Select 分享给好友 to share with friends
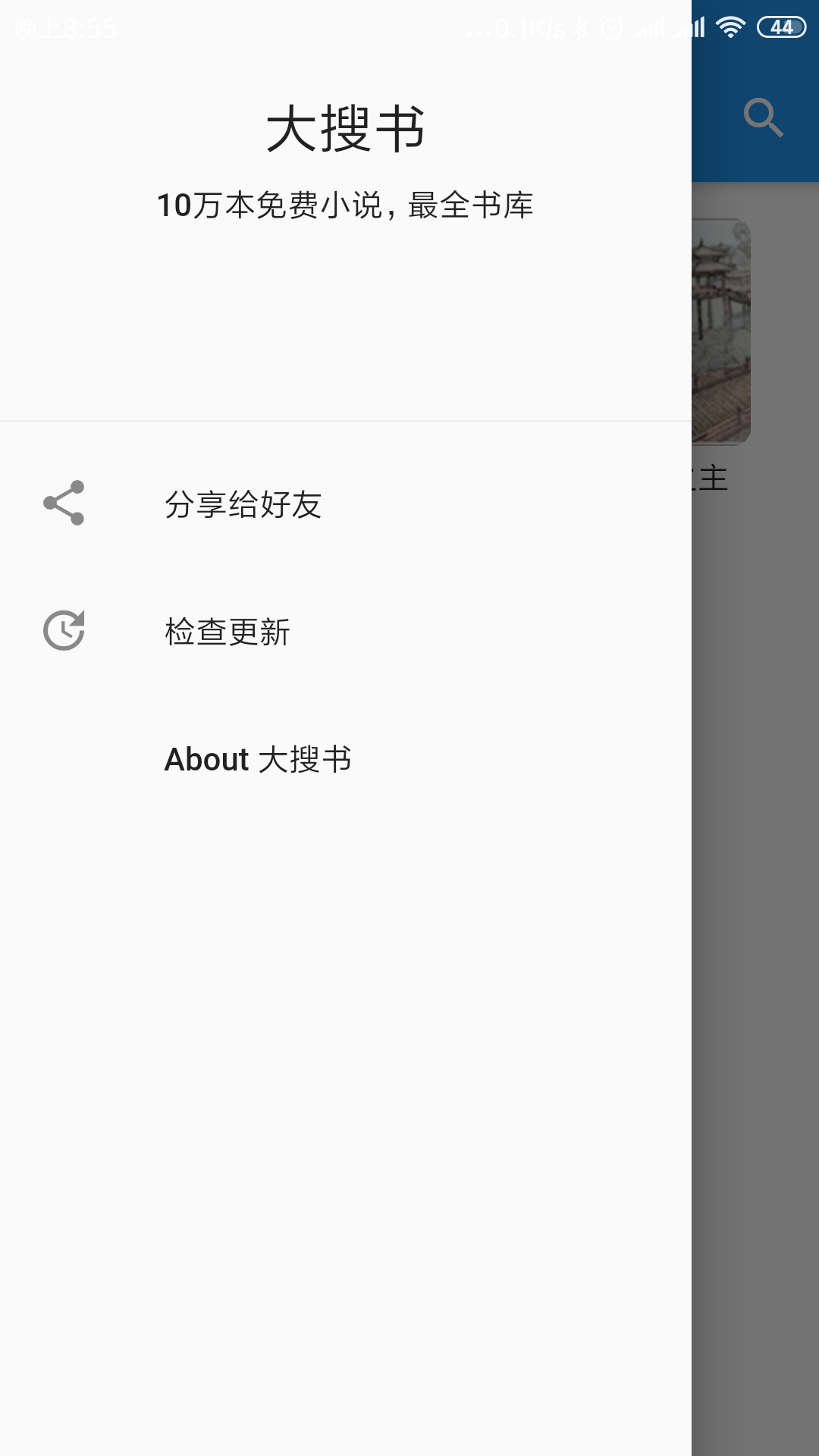The width and height of the screenshot is (819, 1456). tap(243, 504)
